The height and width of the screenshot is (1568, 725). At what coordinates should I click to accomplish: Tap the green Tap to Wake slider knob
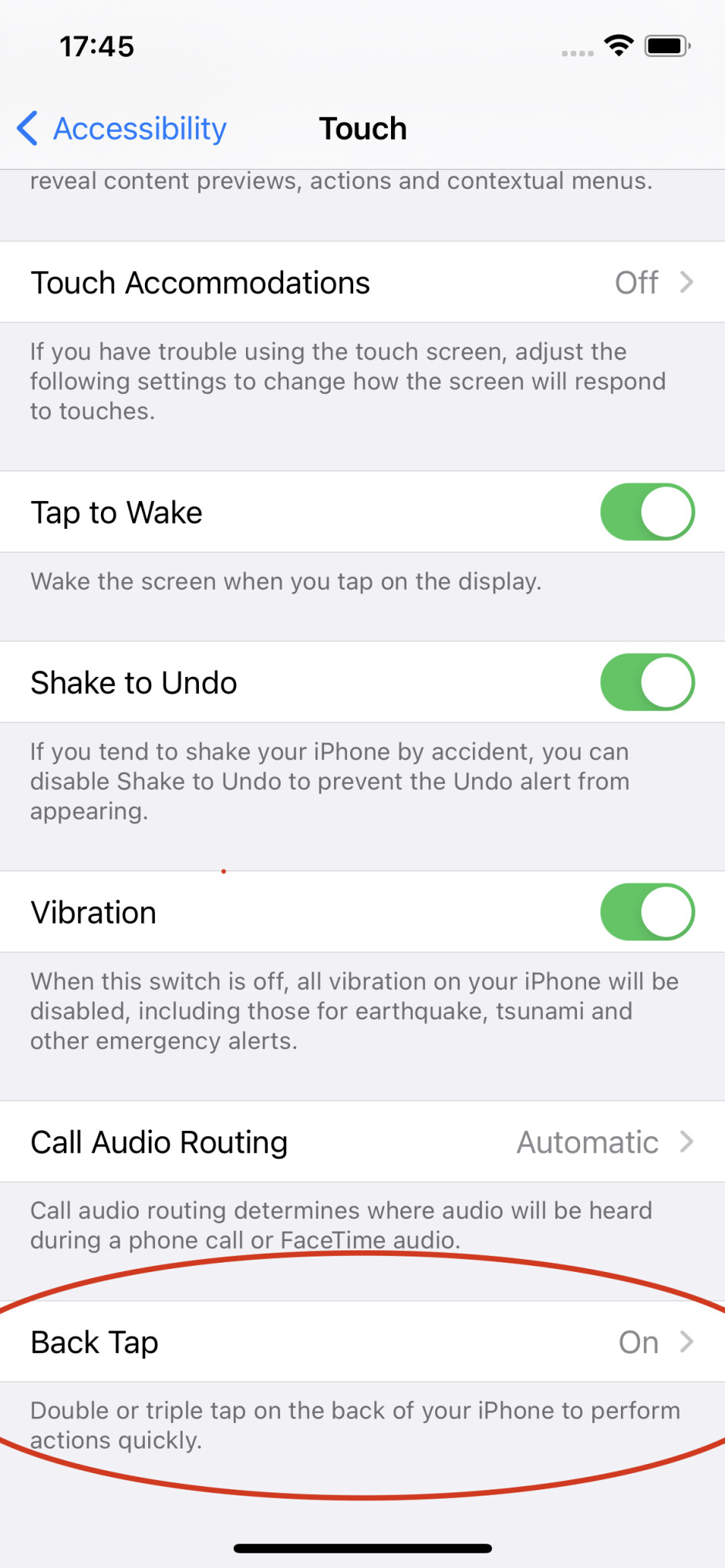click(665, 511)
